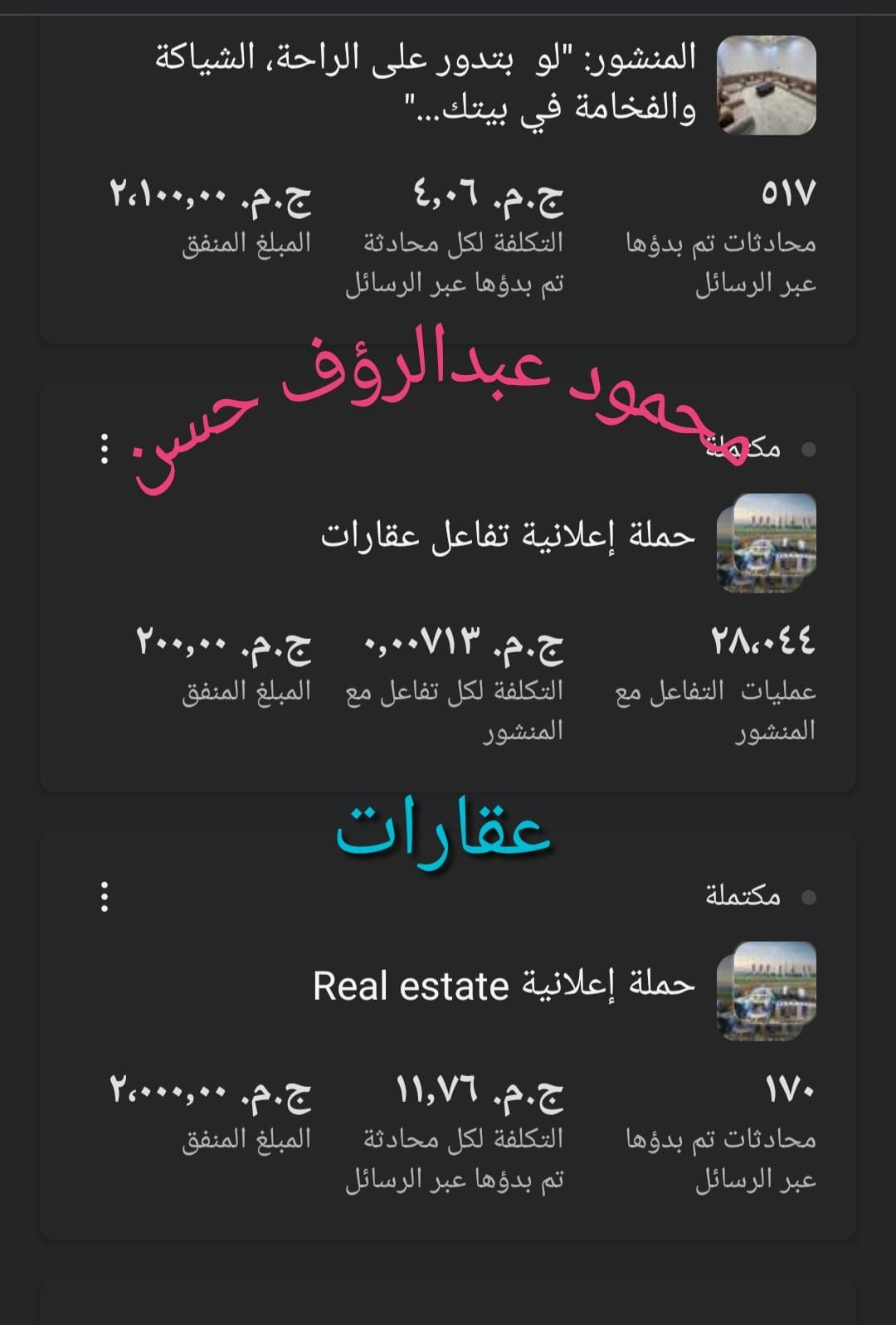Open the حملة إعلانية Real estate ad card
Image resolution: width=896 pixels, height=1325 pixels.
tap(503, 986)
